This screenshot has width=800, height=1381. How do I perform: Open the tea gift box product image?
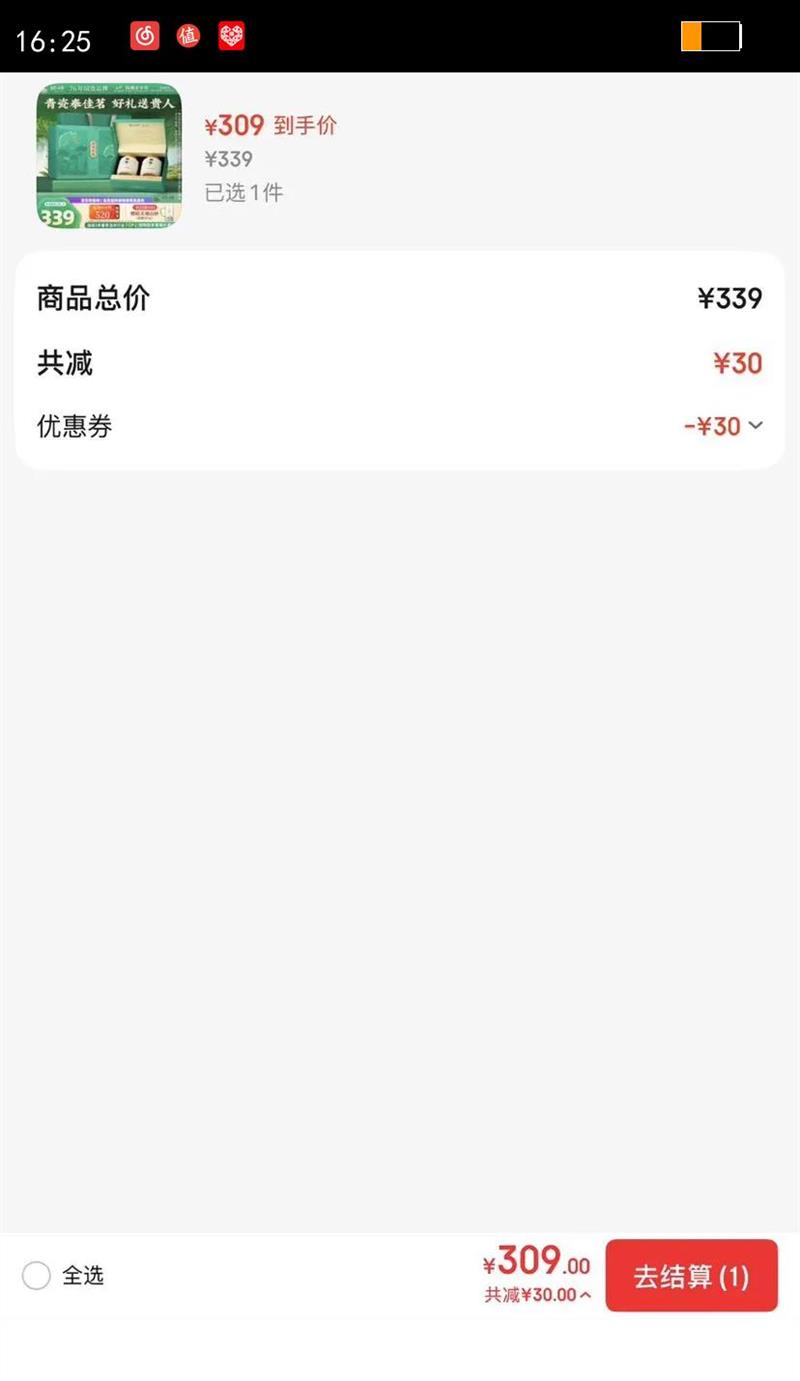tap(109, 155)
